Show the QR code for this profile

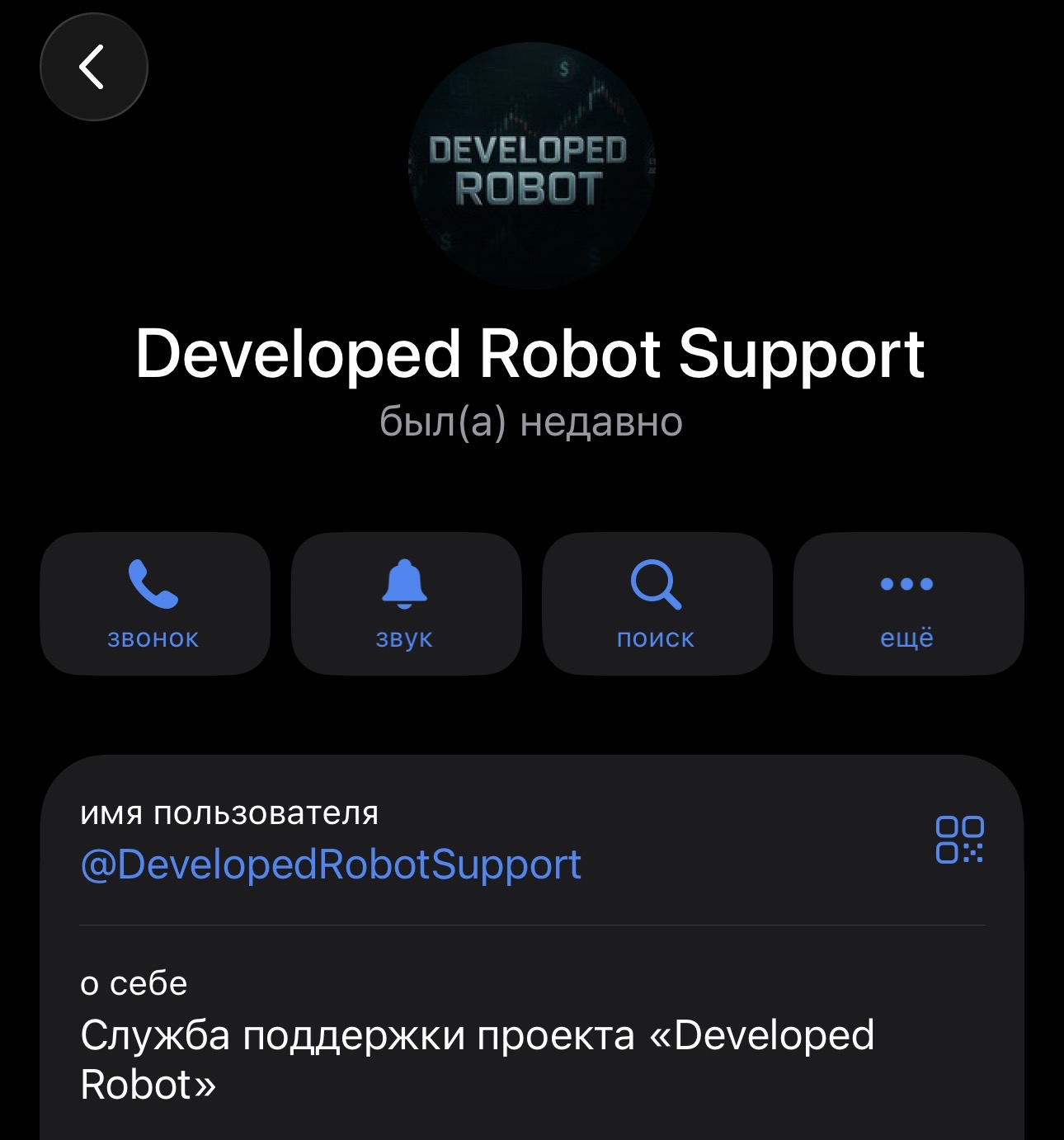point(959,840)
